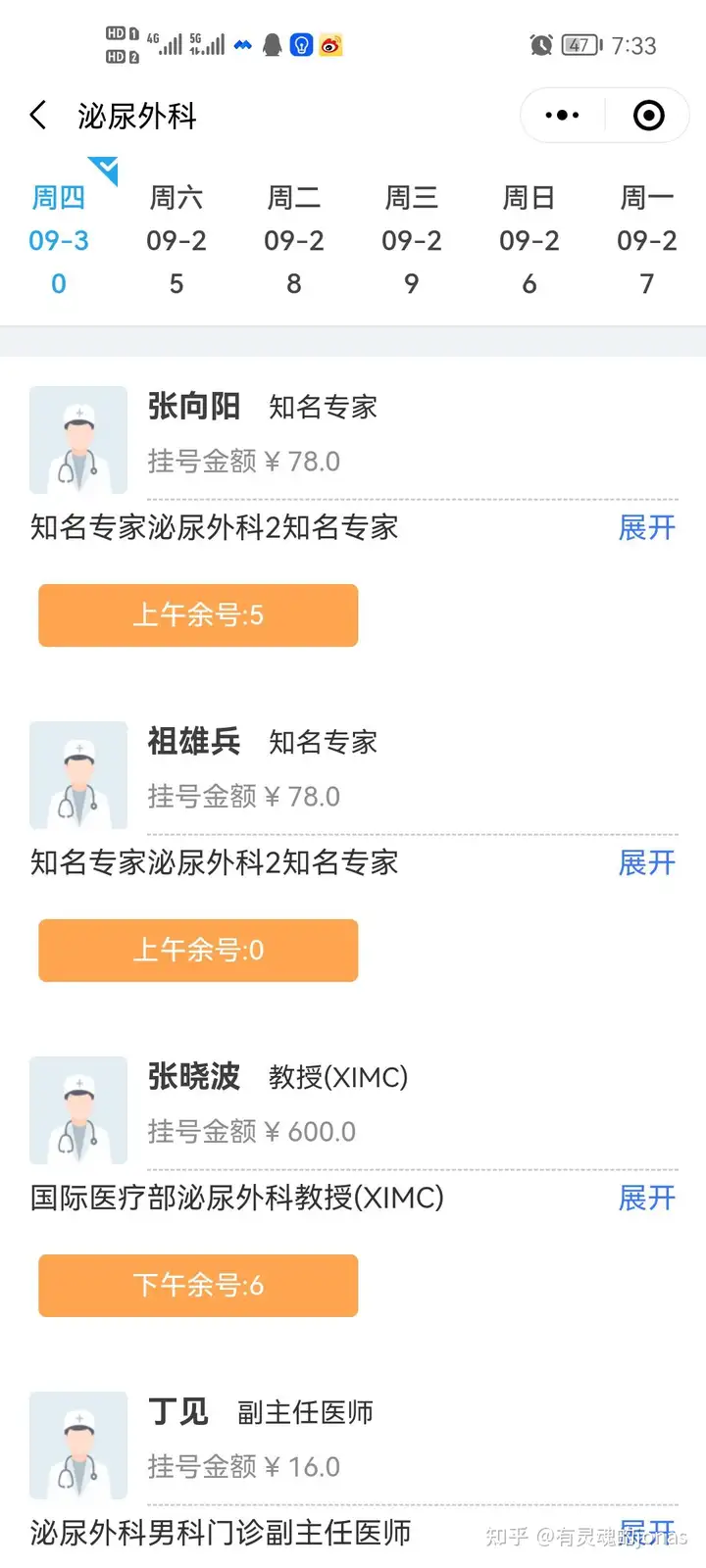Viewport: 706px width, 1568px height.
Task: Book 张晓波's 下午余号:6 slot
Action: [198, 1286]
